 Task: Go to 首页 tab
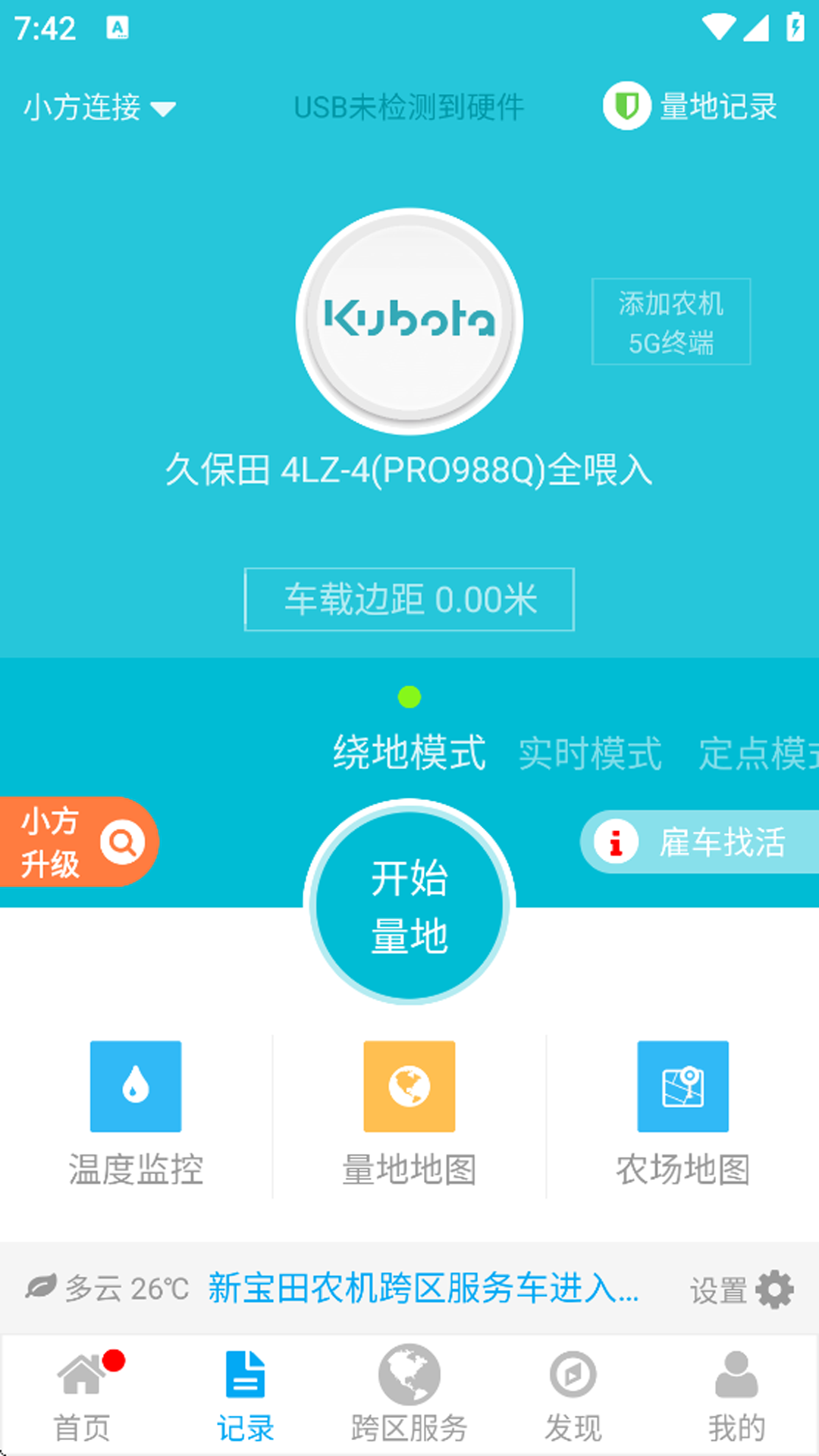pyautogui.click(x=82, y=1395)
